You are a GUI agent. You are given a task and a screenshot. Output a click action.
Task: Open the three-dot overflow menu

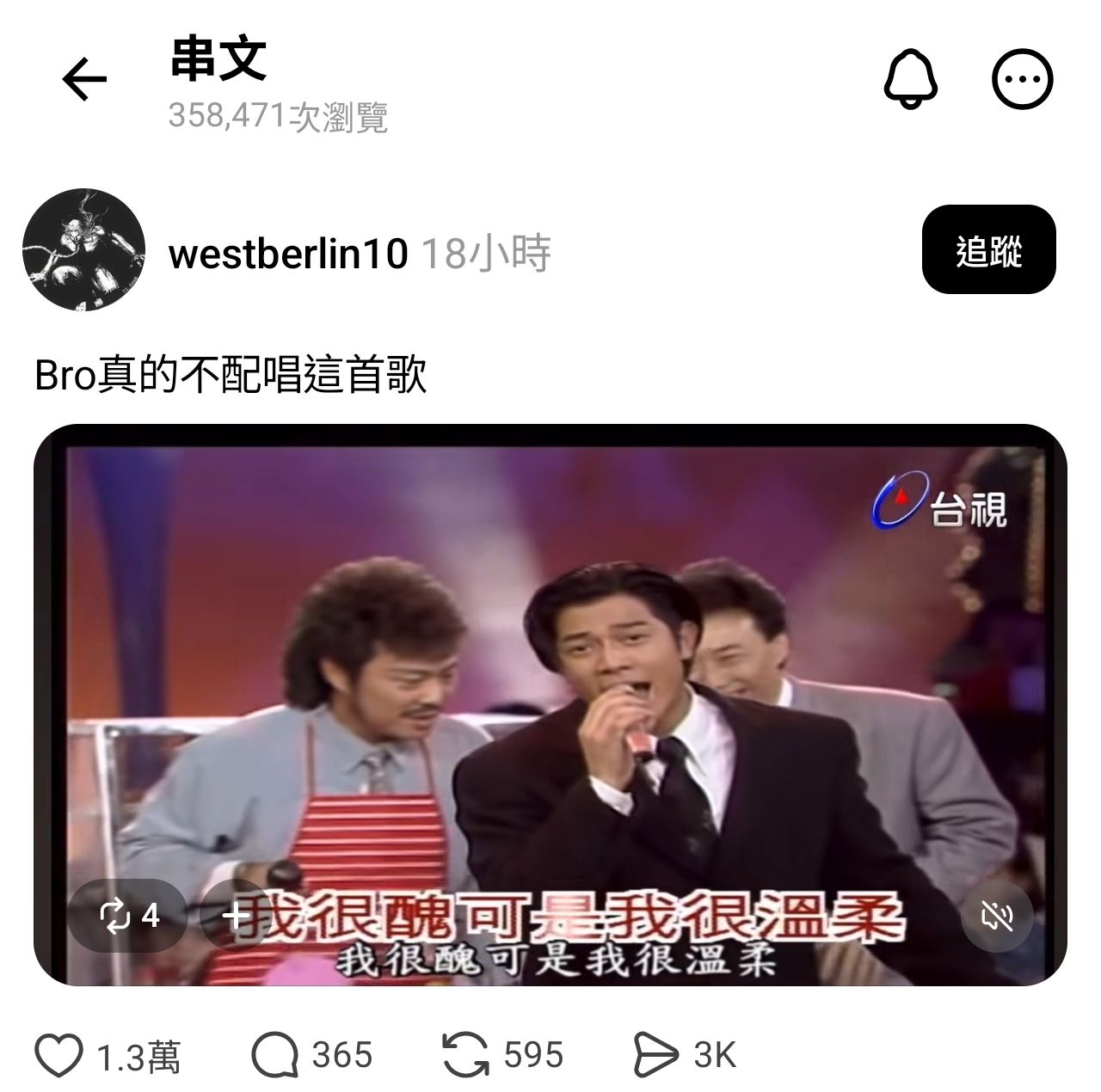[1022, 79]
